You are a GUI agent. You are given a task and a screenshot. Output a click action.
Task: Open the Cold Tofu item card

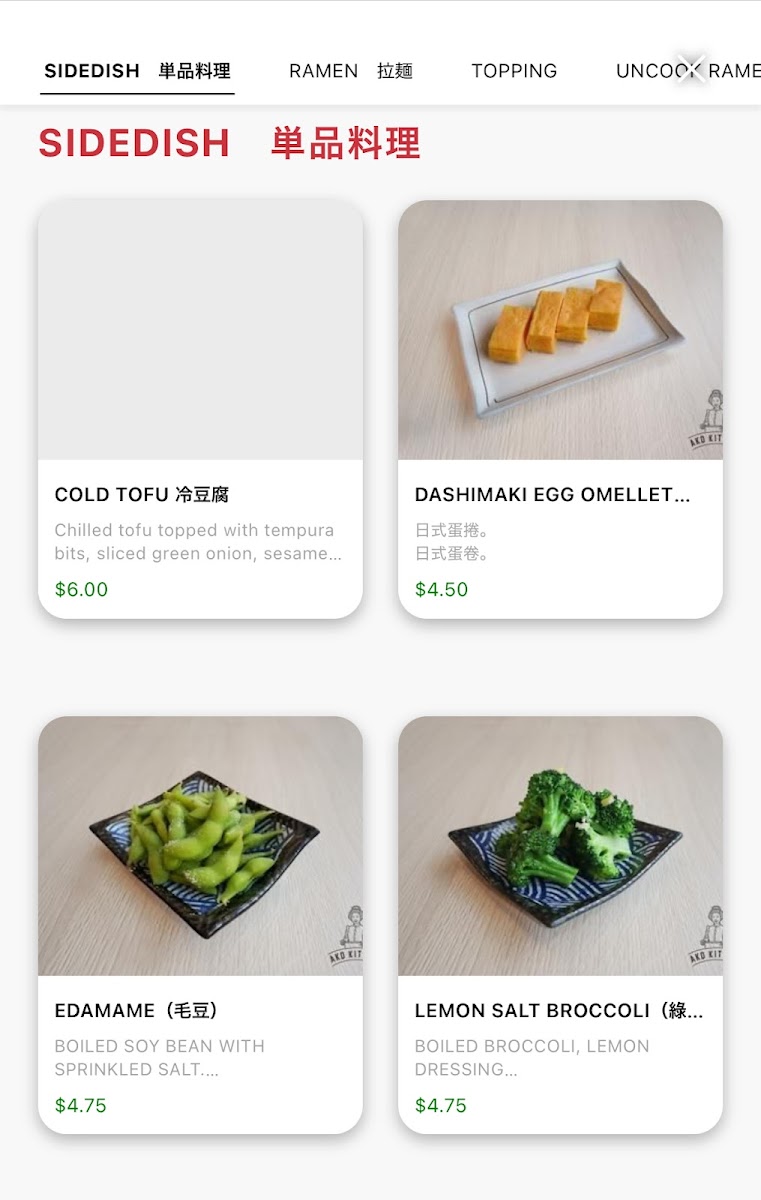[x=200, y=409]
